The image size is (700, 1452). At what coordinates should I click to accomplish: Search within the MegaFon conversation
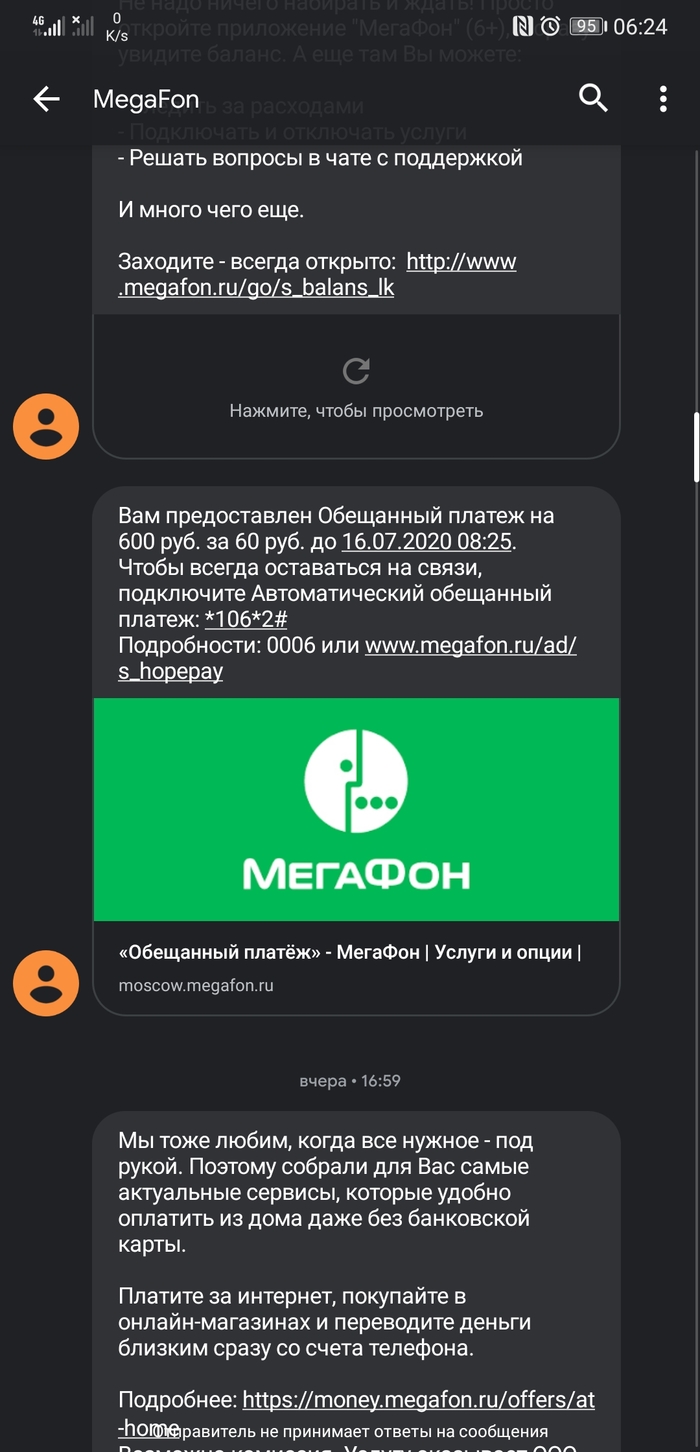coord(593,98)
